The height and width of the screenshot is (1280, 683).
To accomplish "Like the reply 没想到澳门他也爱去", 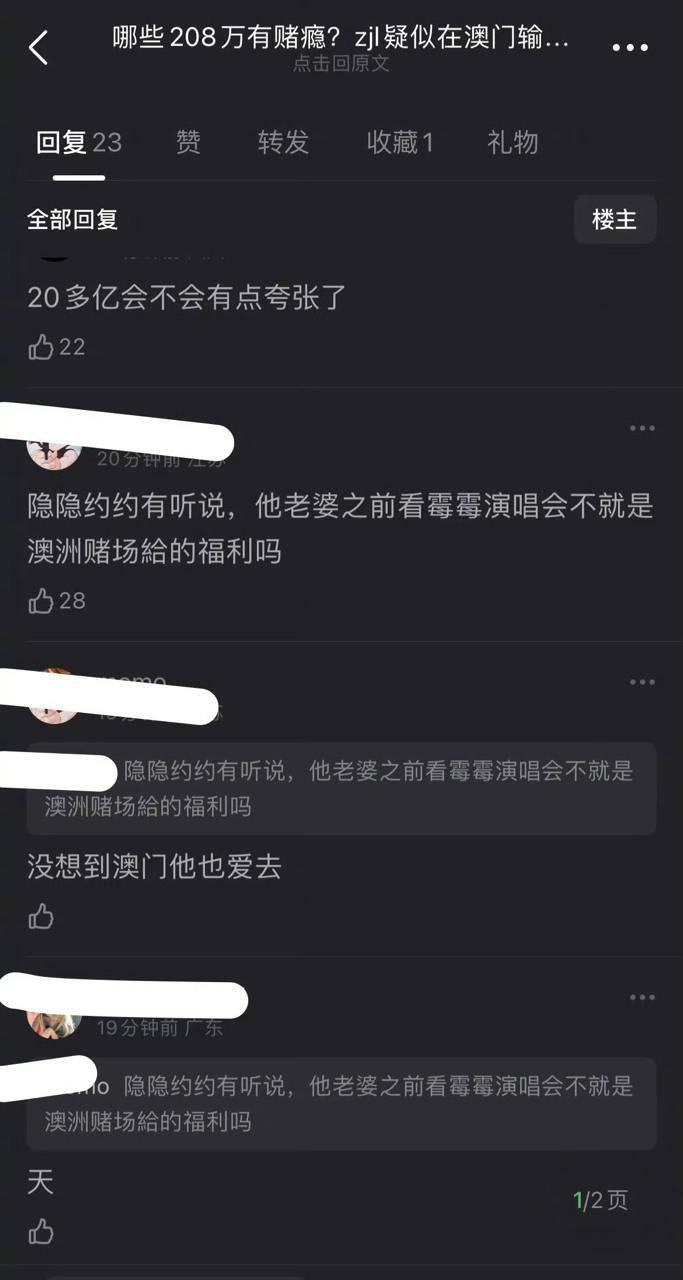I will [x=41, y=916].
